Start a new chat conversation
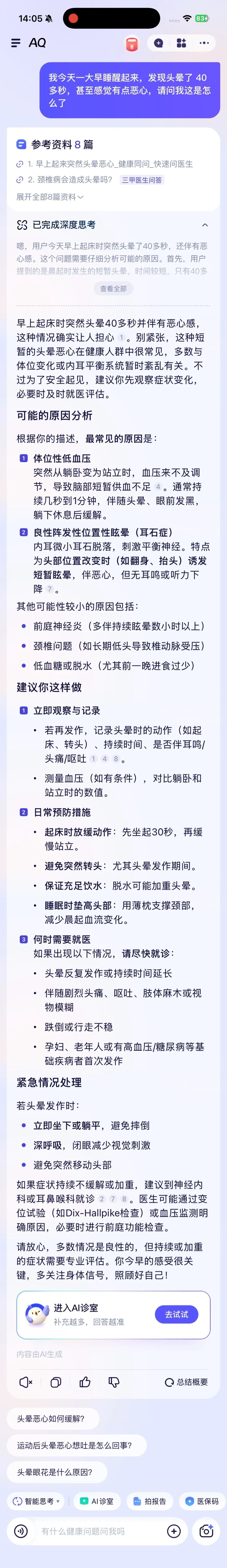This screenshot has width=227, height=1568. [x=158, y=43]
